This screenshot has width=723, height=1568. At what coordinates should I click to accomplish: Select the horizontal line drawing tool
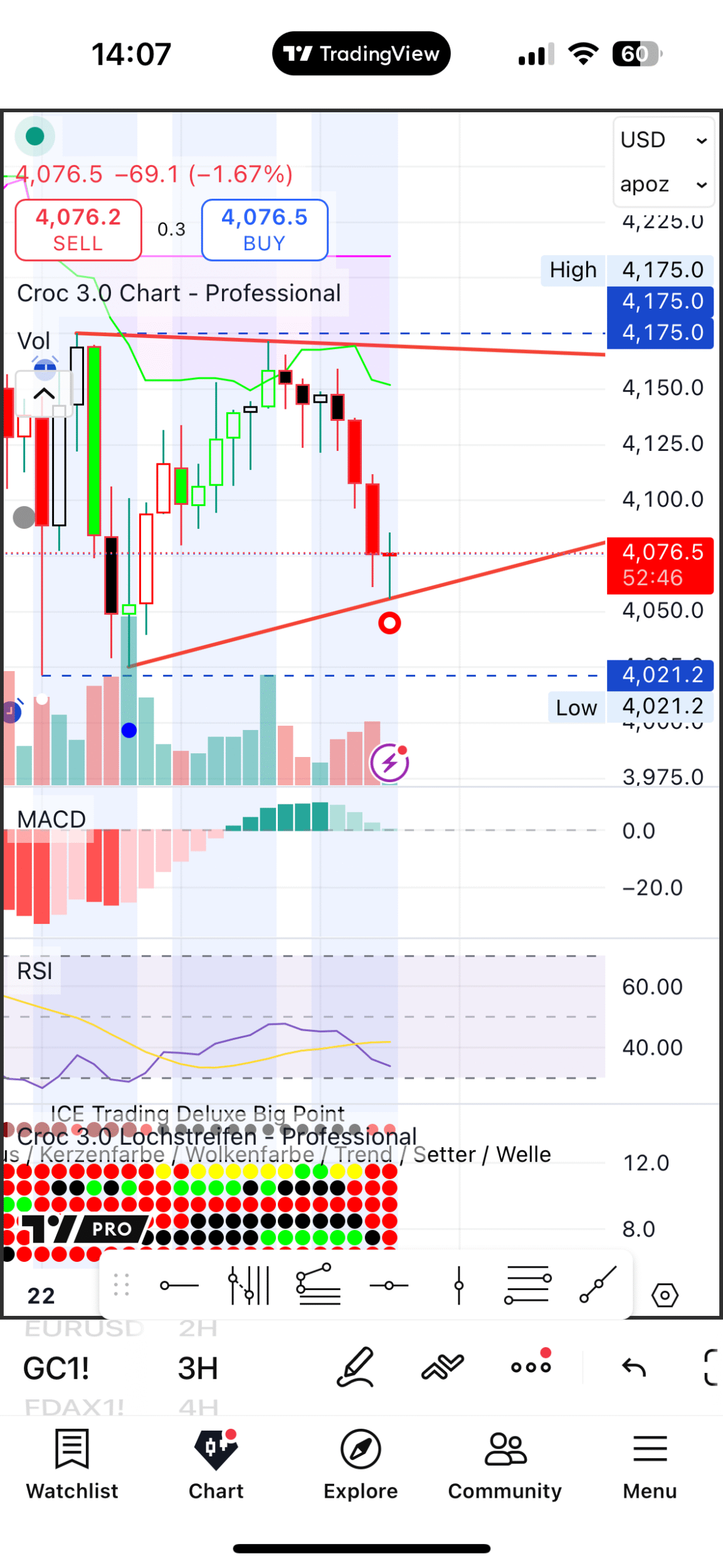pos(389,1286)
